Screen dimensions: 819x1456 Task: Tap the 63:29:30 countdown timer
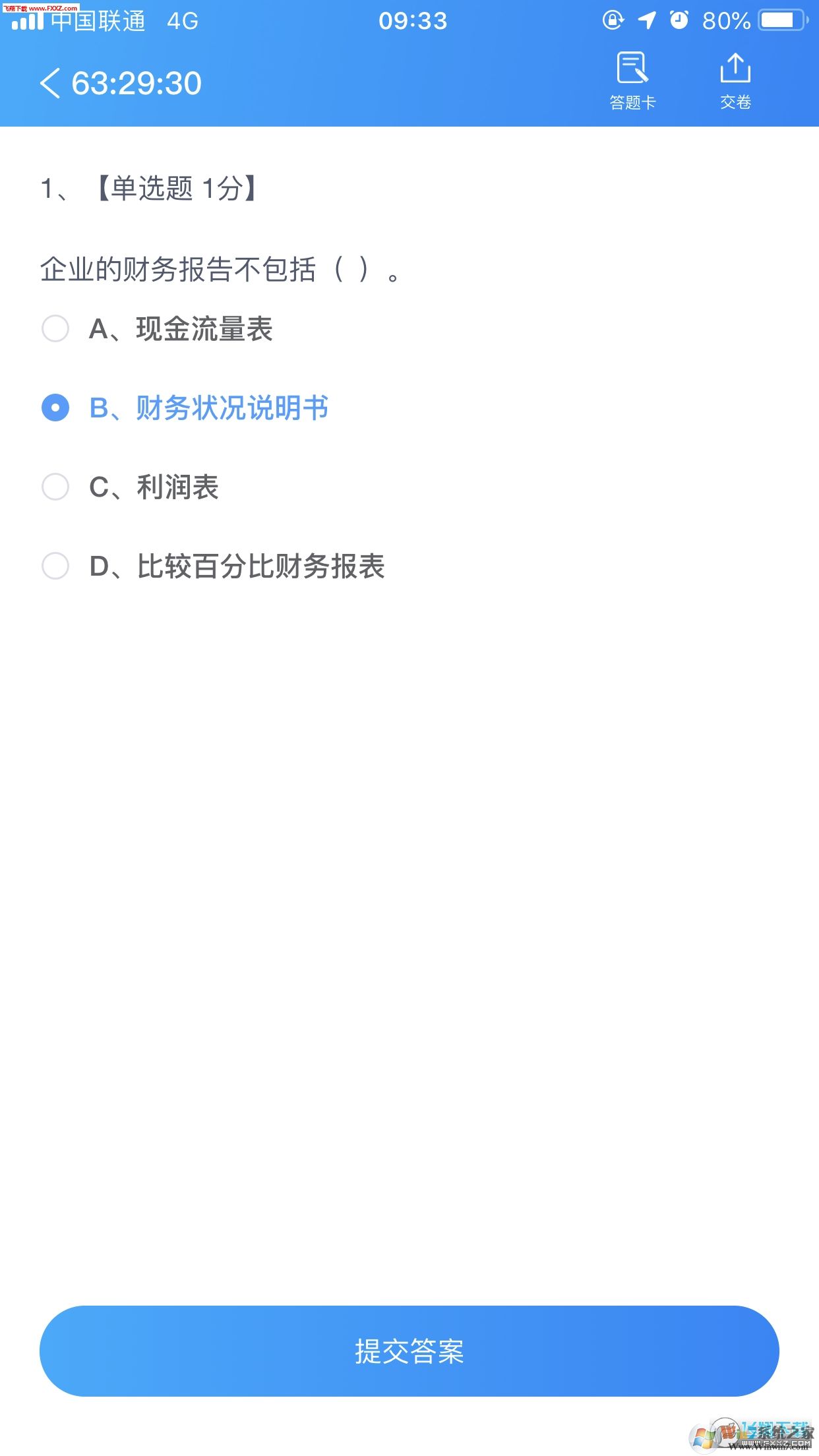[136, 83]
